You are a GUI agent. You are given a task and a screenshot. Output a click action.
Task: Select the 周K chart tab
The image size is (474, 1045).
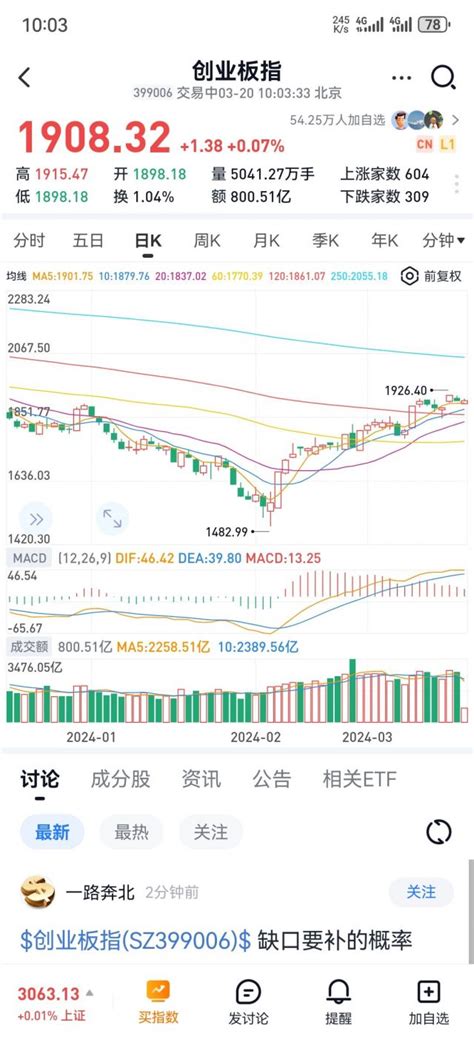[207, 241]
